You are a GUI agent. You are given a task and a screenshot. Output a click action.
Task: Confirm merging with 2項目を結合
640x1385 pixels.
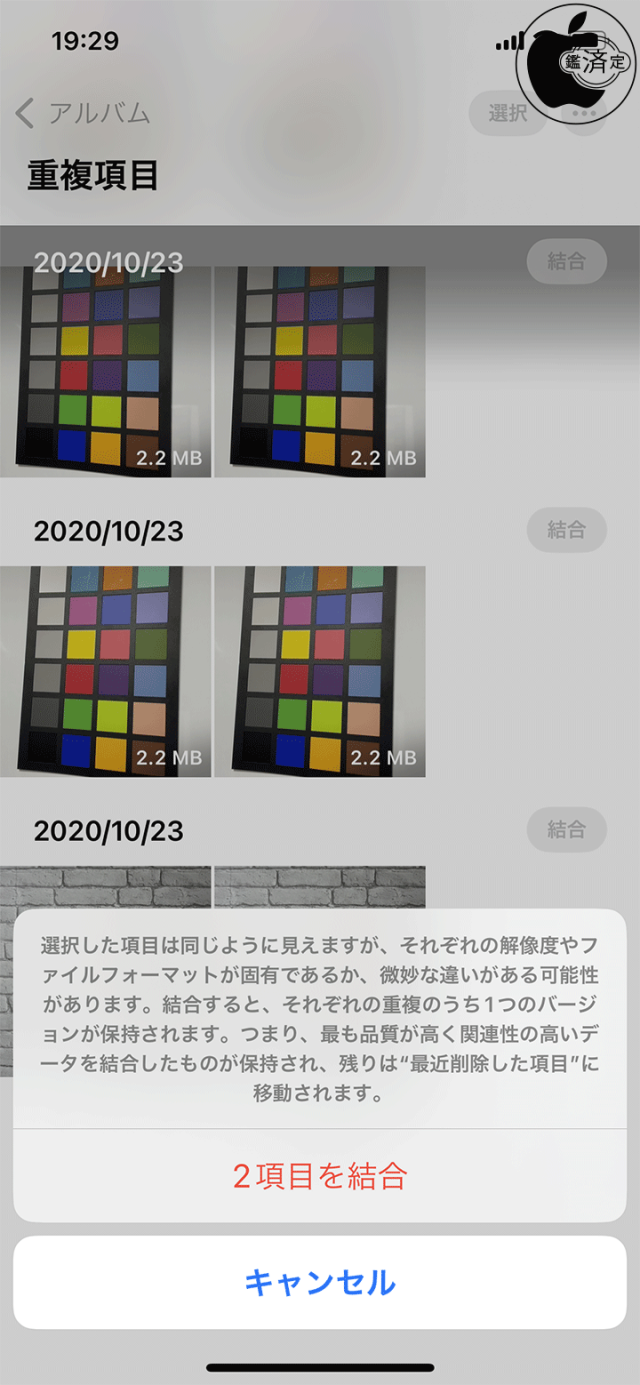click(320, 1176)
